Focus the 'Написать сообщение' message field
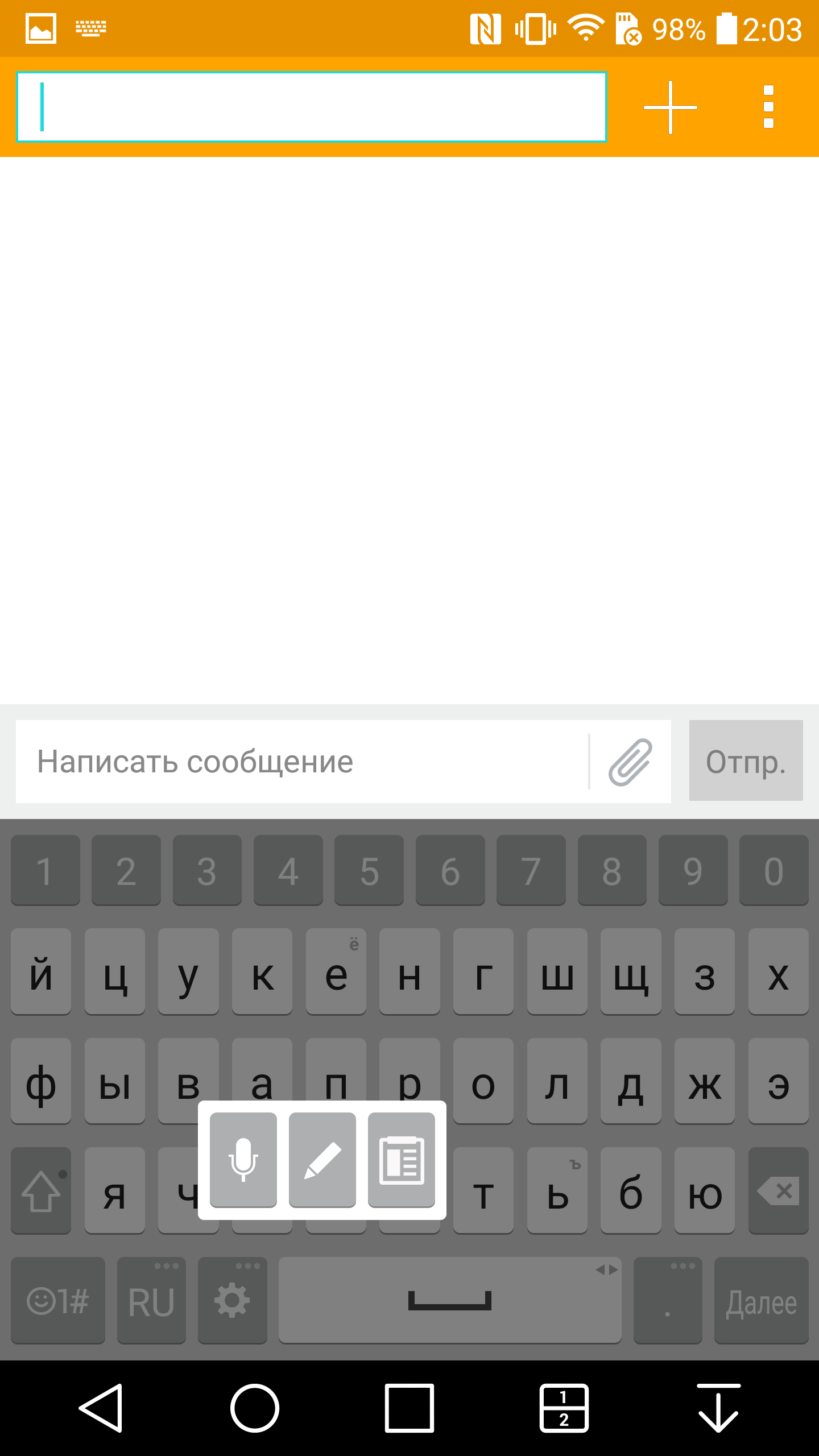The width and height of the screenshot is (819, 1456). pos(301,762)
